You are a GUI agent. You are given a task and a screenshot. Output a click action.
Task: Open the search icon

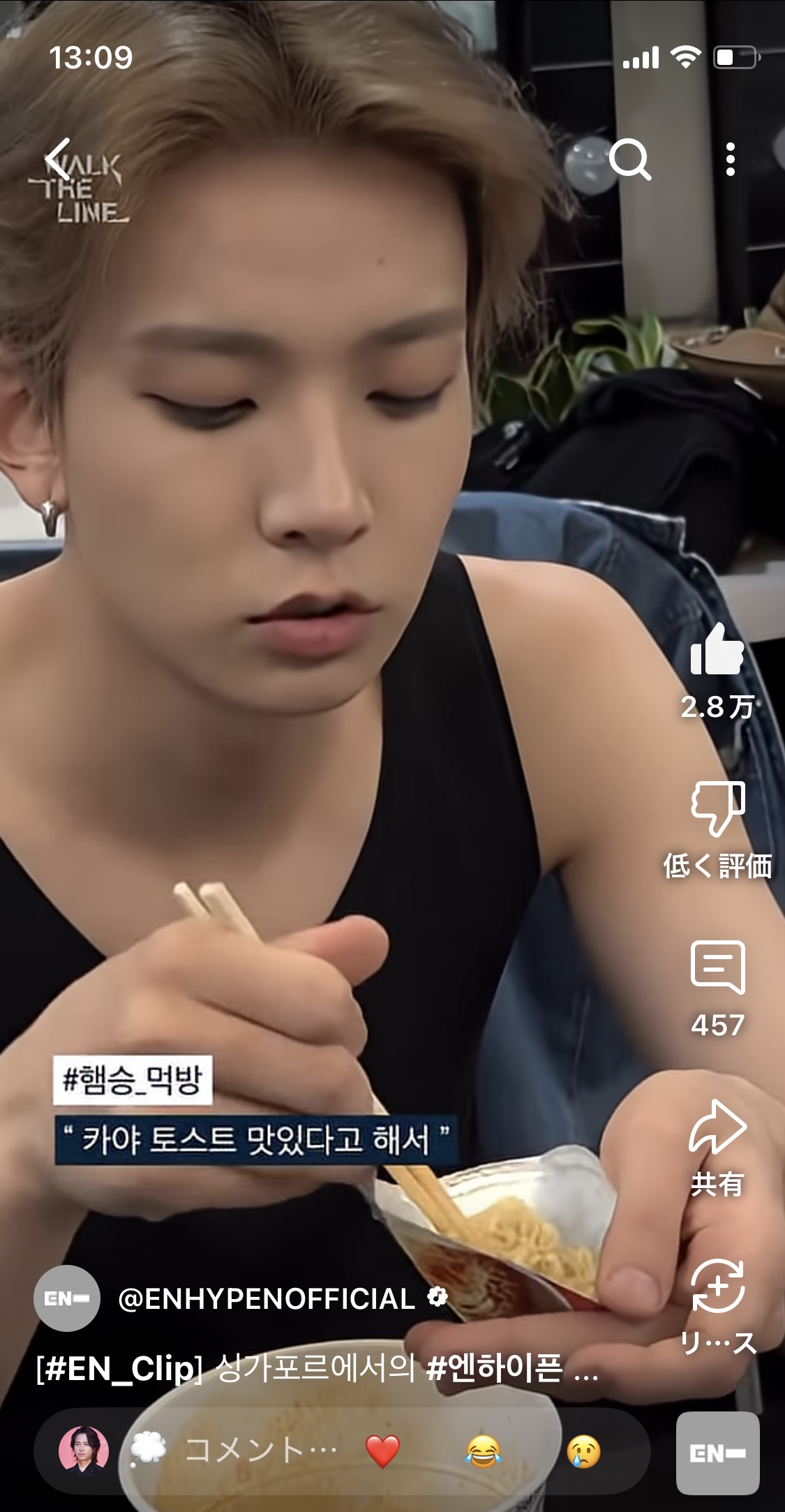629,160
